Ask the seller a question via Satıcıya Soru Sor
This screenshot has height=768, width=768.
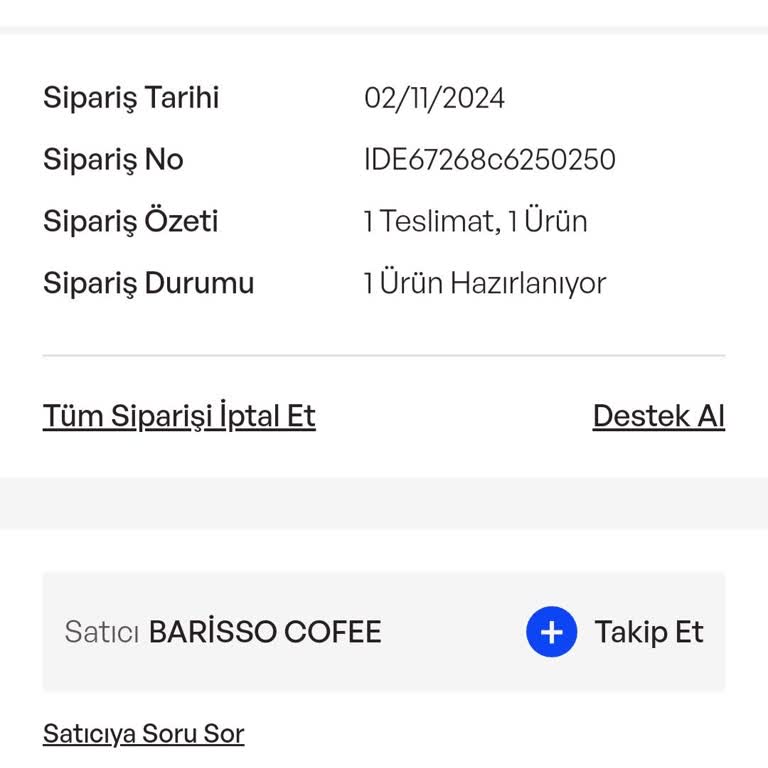point(143,734)
